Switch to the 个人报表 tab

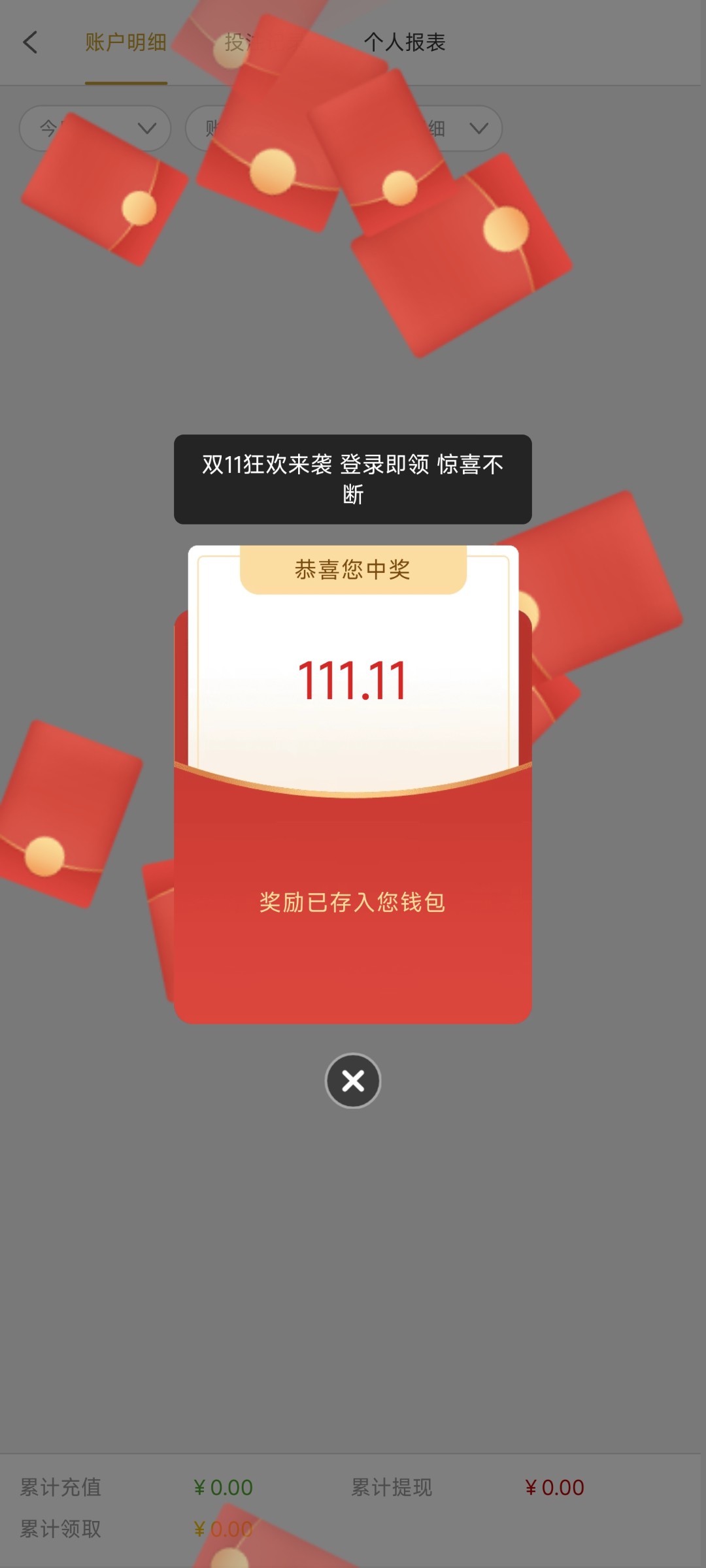(404, 42)
